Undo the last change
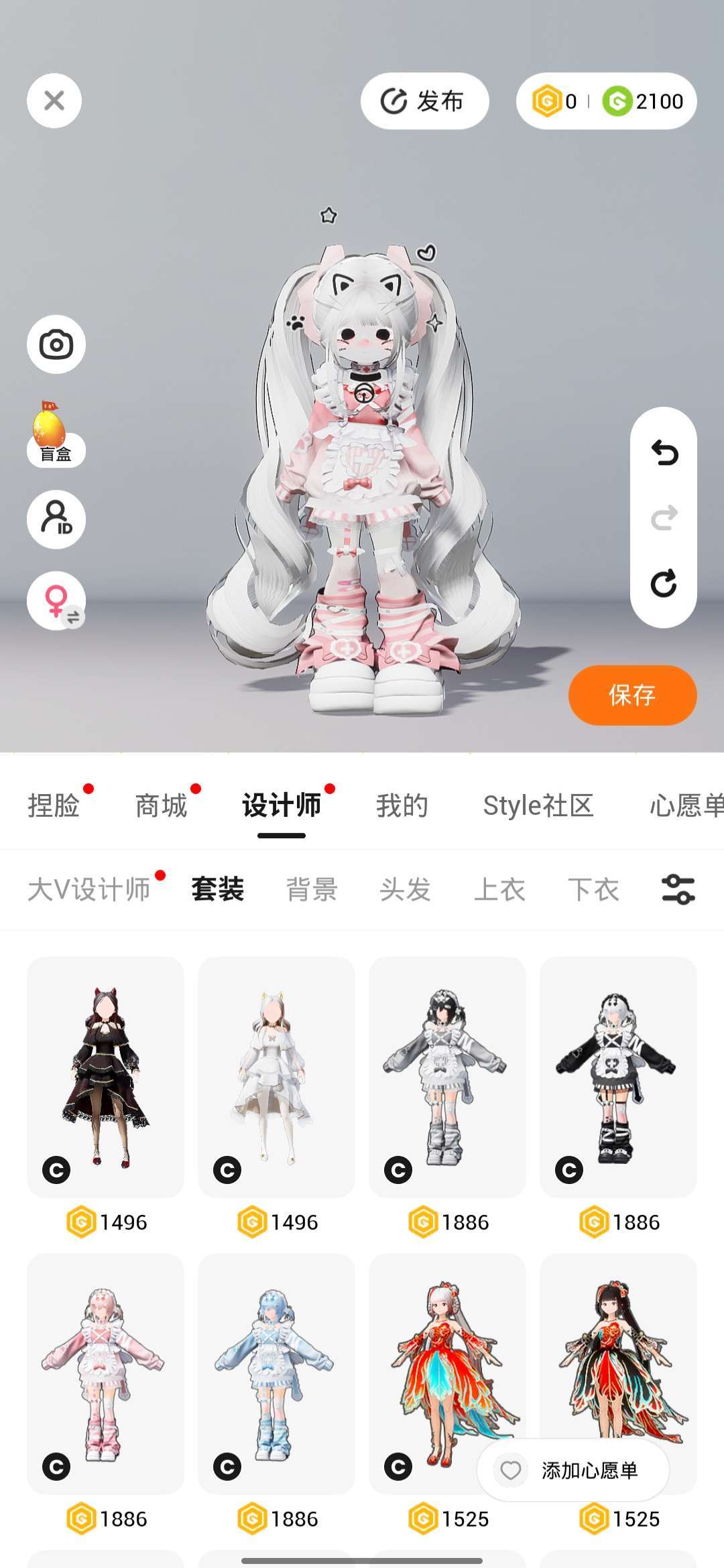 [x=664, y=453]
